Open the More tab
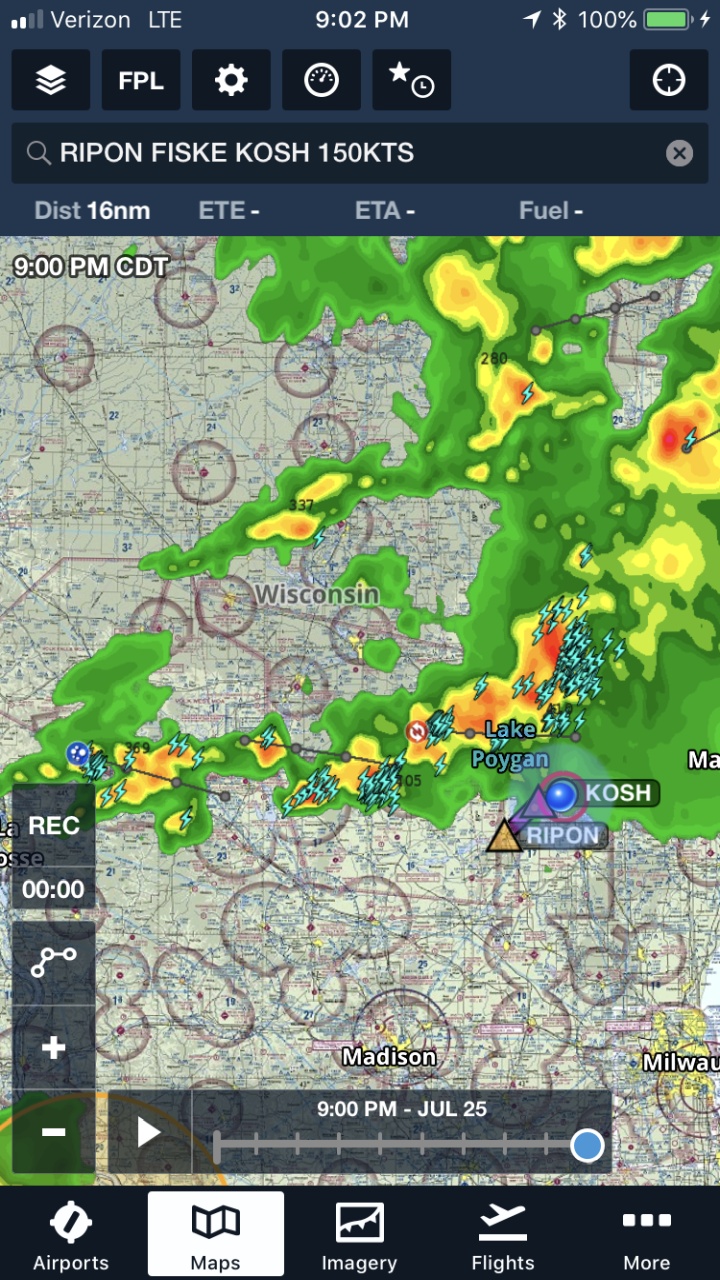 [x=647, y=1237]
